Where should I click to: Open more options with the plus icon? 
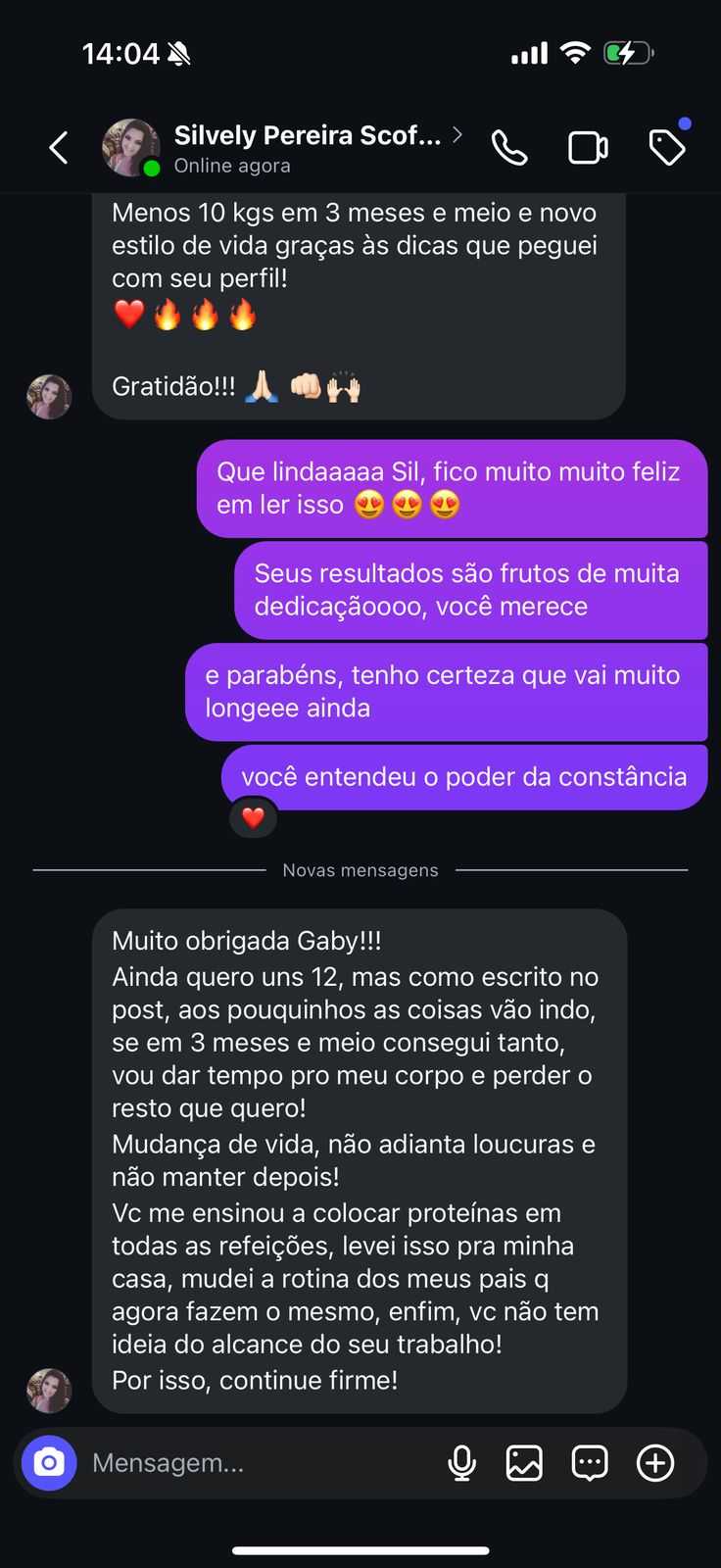coord(655,1463)
